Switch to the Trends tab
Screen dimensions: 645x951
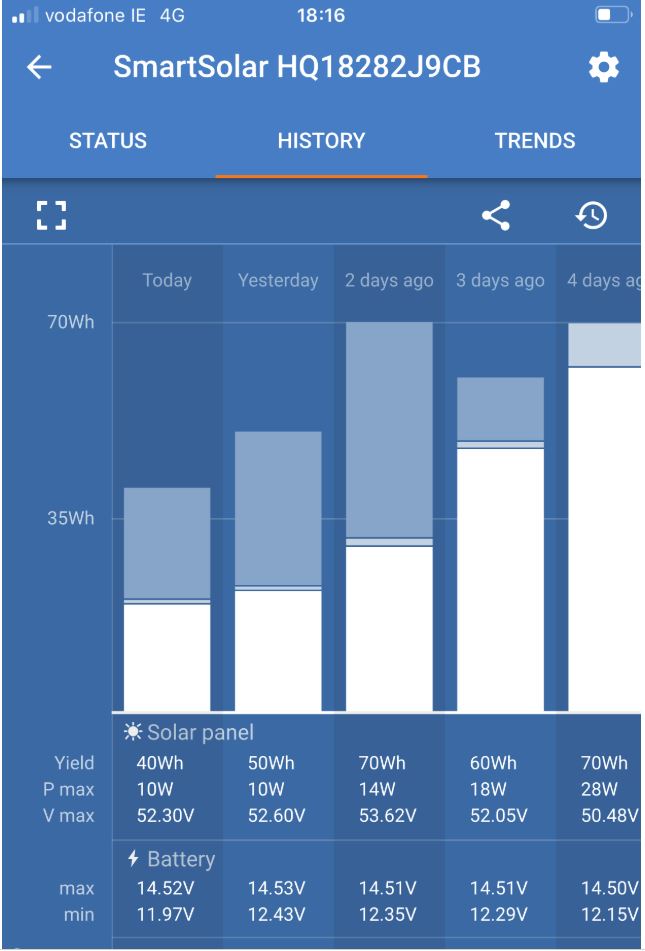coord(534,141)
